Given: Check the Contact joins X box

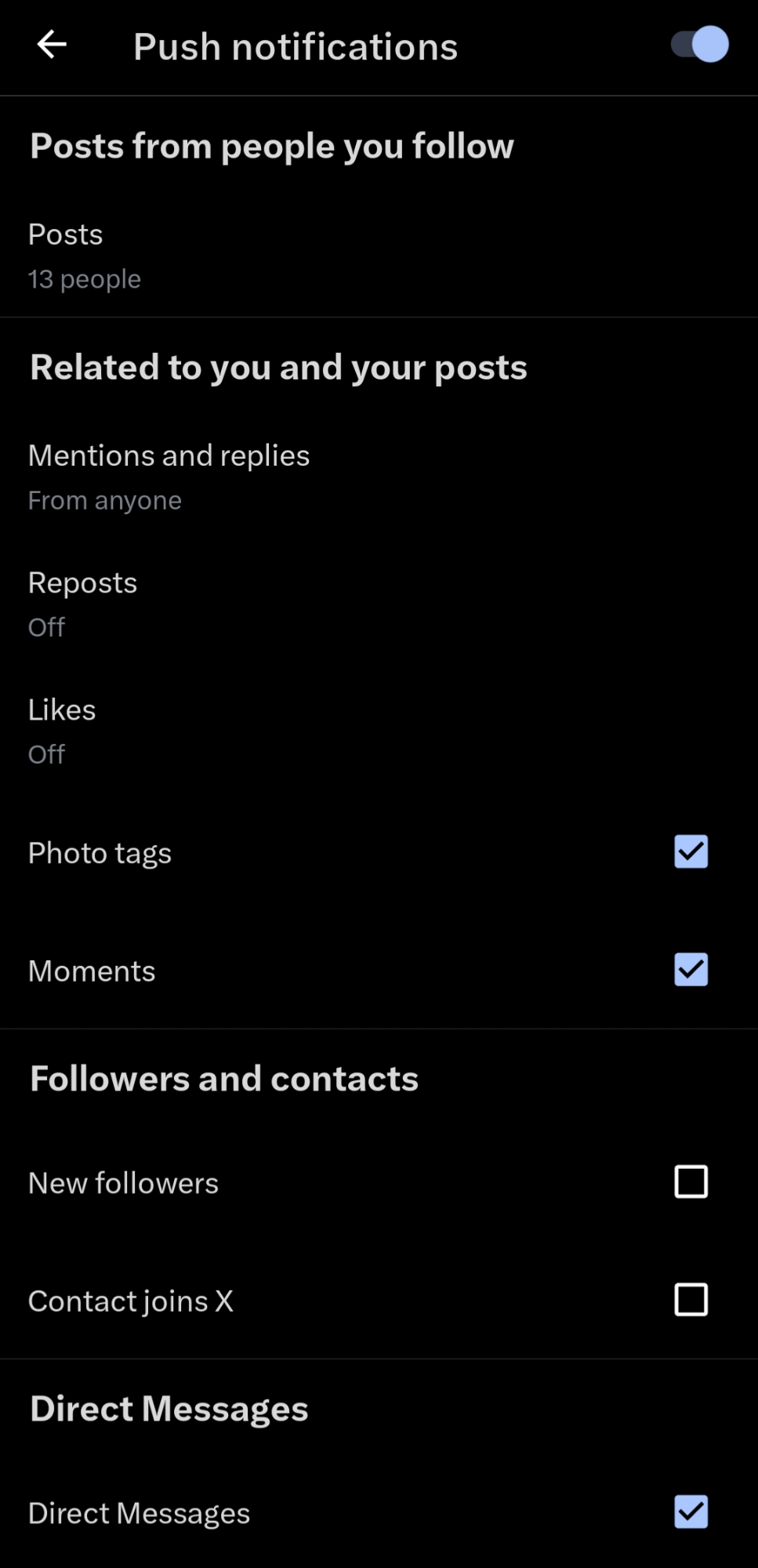Looking at the screenshot, I should pyautogui.click(x=691, y=1300).
